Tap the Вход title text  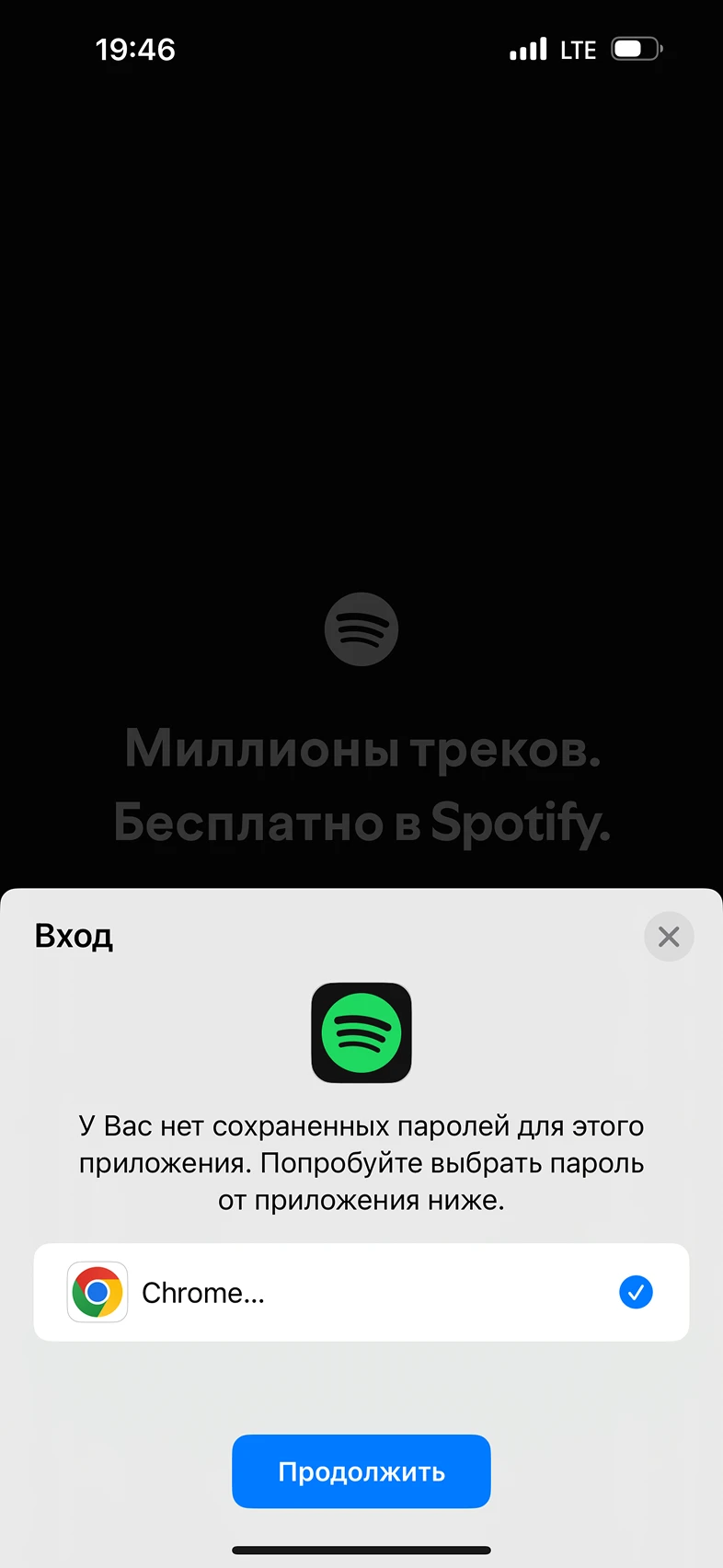74,935
